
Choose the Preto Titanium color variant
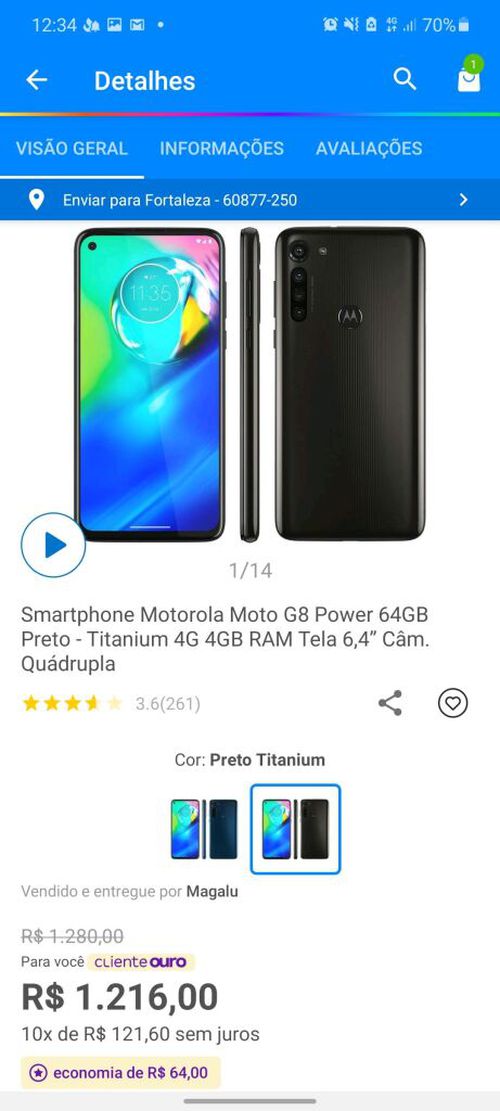(x=295, y=829)
